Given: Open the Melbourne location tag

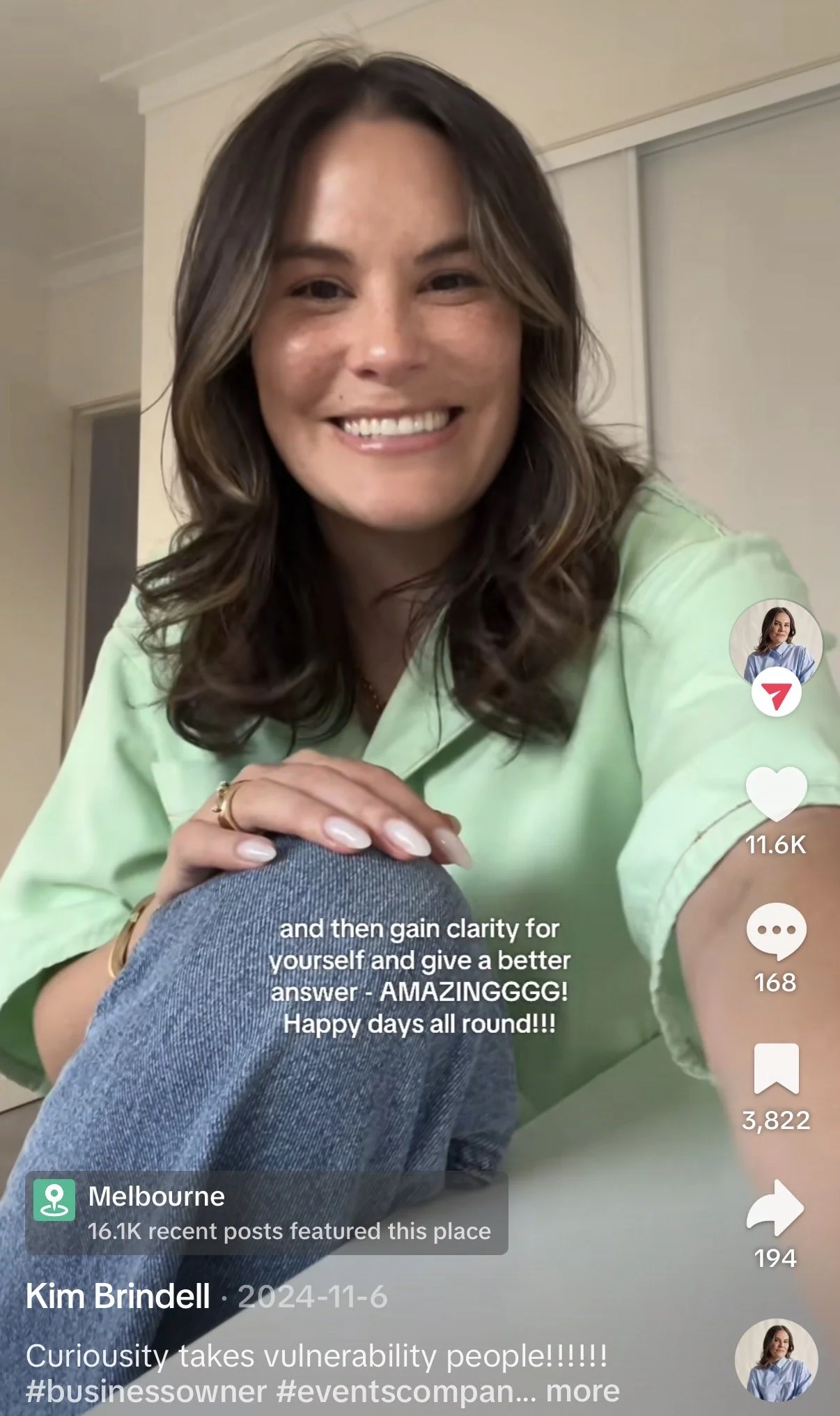Looking at the screenshot, I should [267, 1213].
